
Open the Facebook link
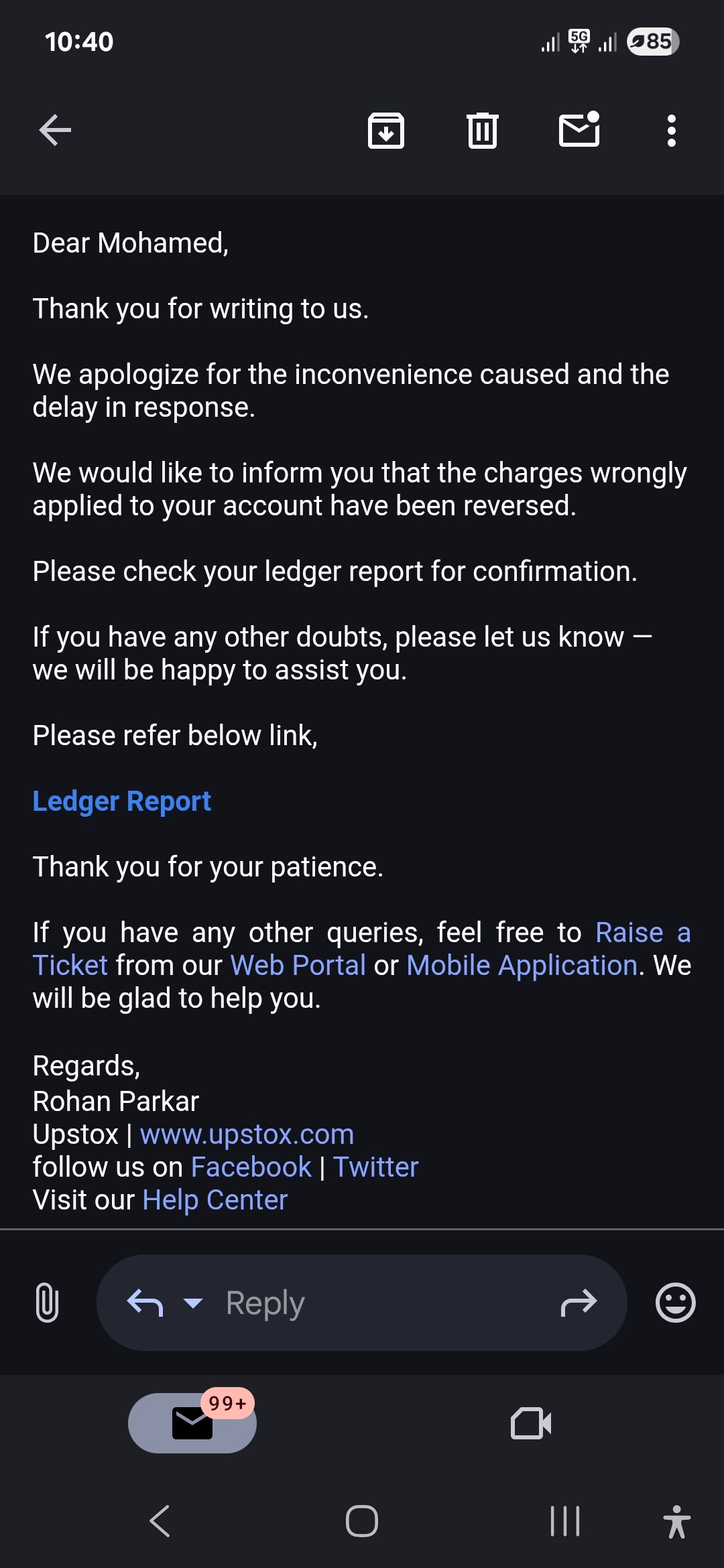coord(251,1167)
